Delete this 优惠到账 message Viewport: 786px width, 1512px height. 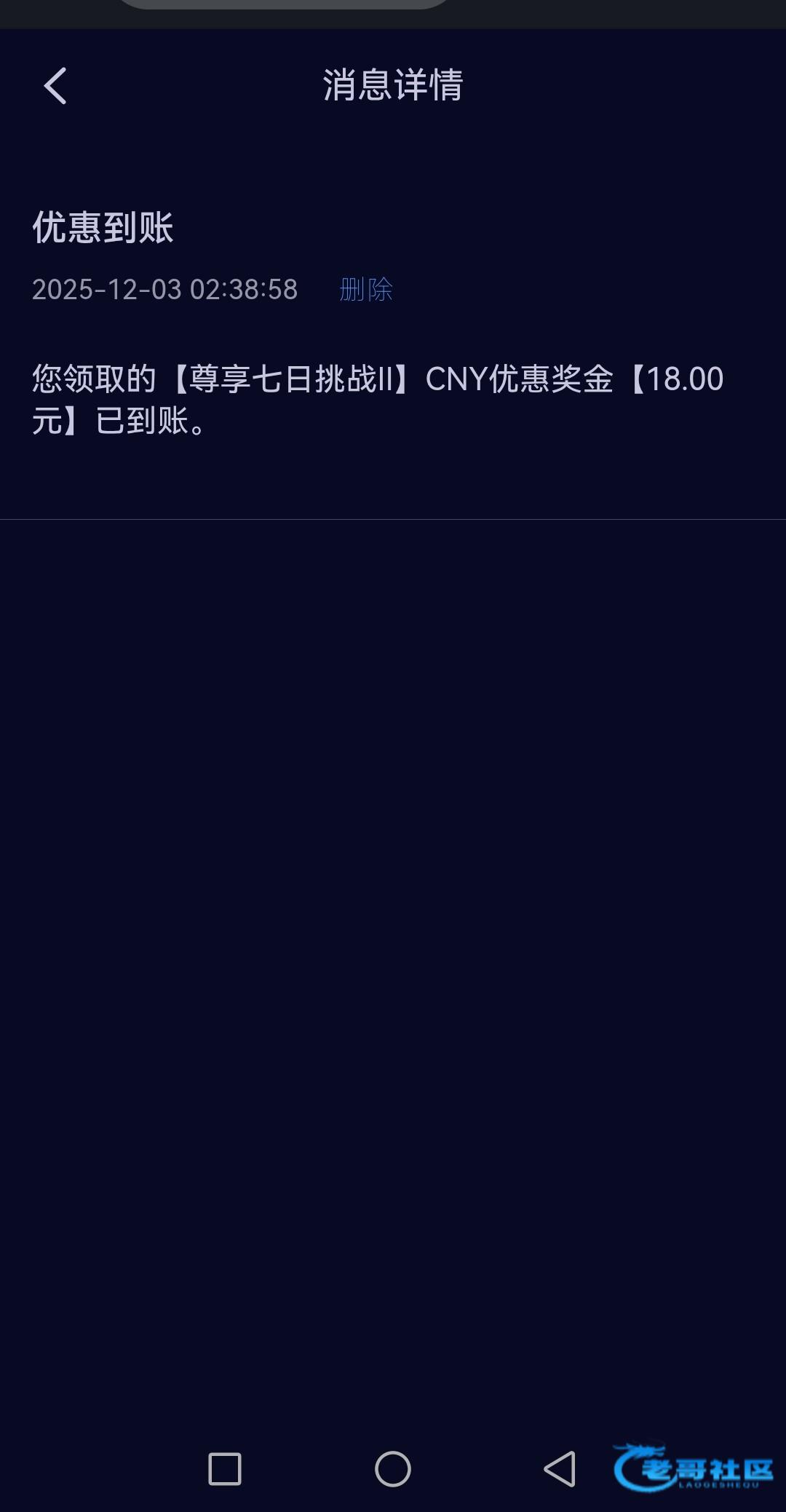(365, 290)
